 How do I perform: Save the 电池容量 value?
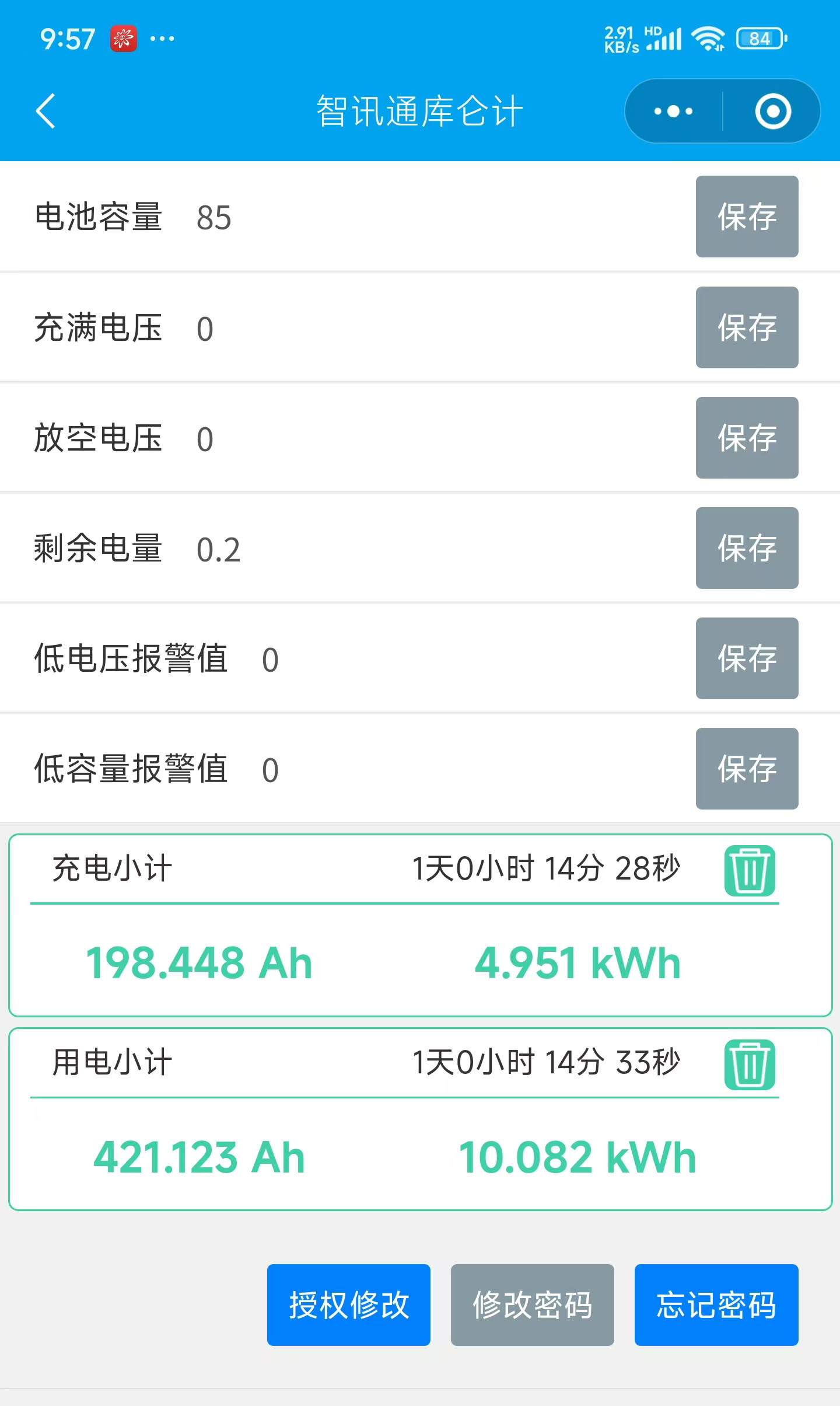(x=747, y=218)
